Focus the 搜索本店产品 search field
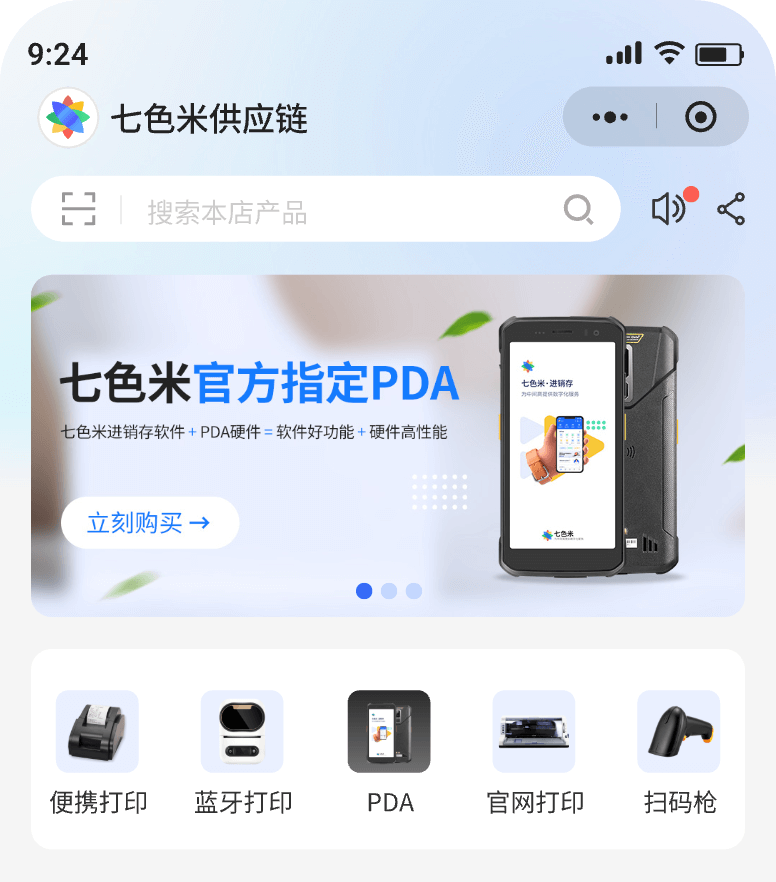Image resolution: width=776 pixels, height=882 pixels. click(x=340, y=211)
